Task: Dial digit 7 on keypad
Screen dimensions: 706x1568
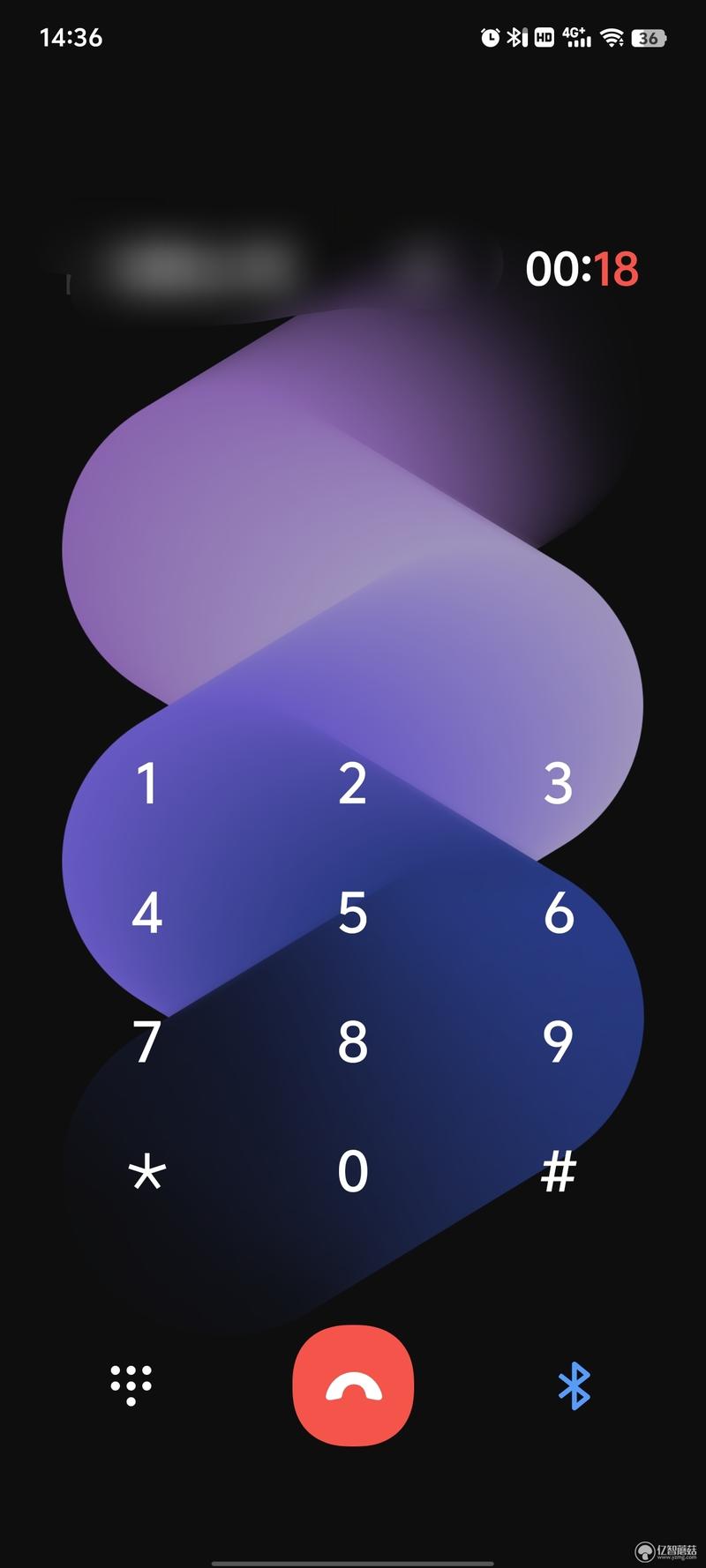Action: coord(147,1042)
